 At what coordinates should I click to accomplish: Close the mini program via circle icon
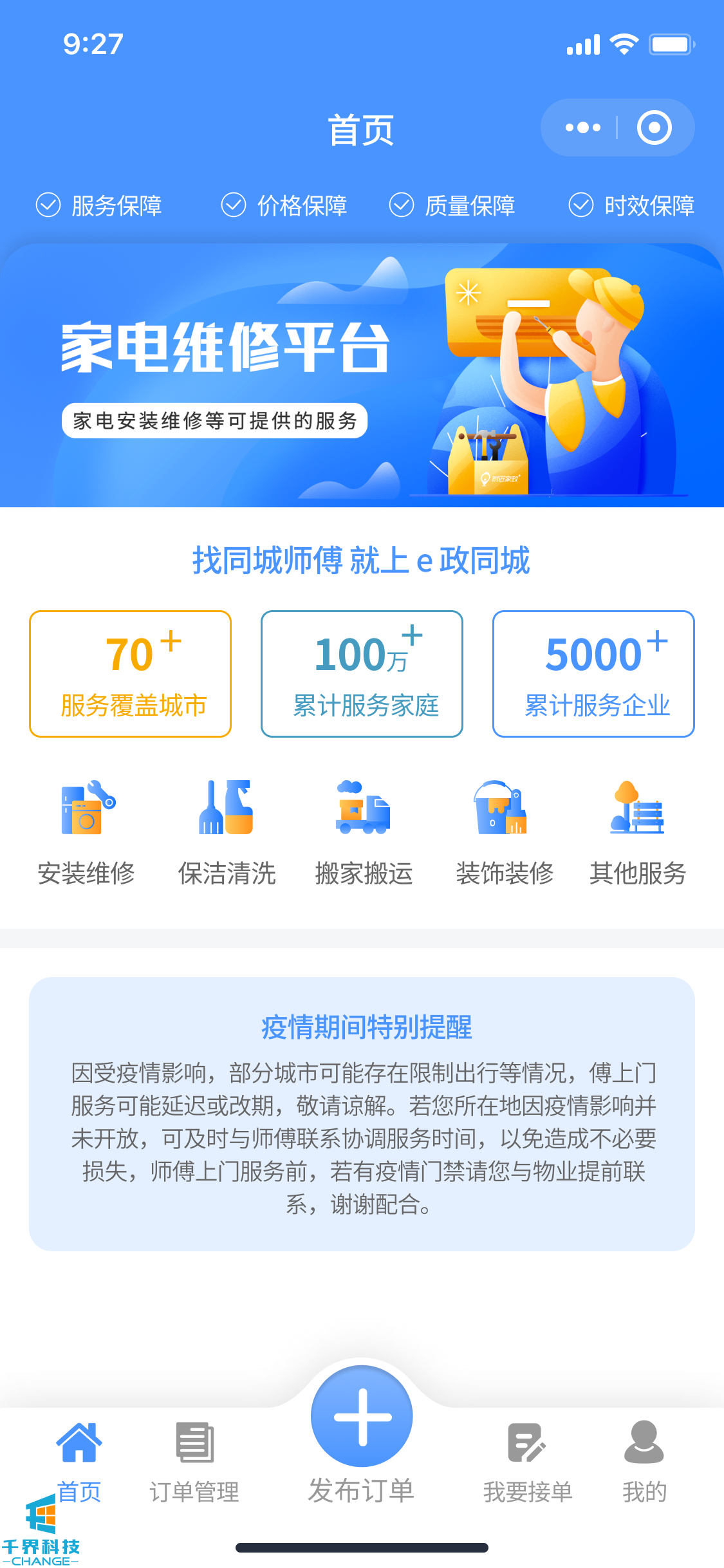point(654,127)
